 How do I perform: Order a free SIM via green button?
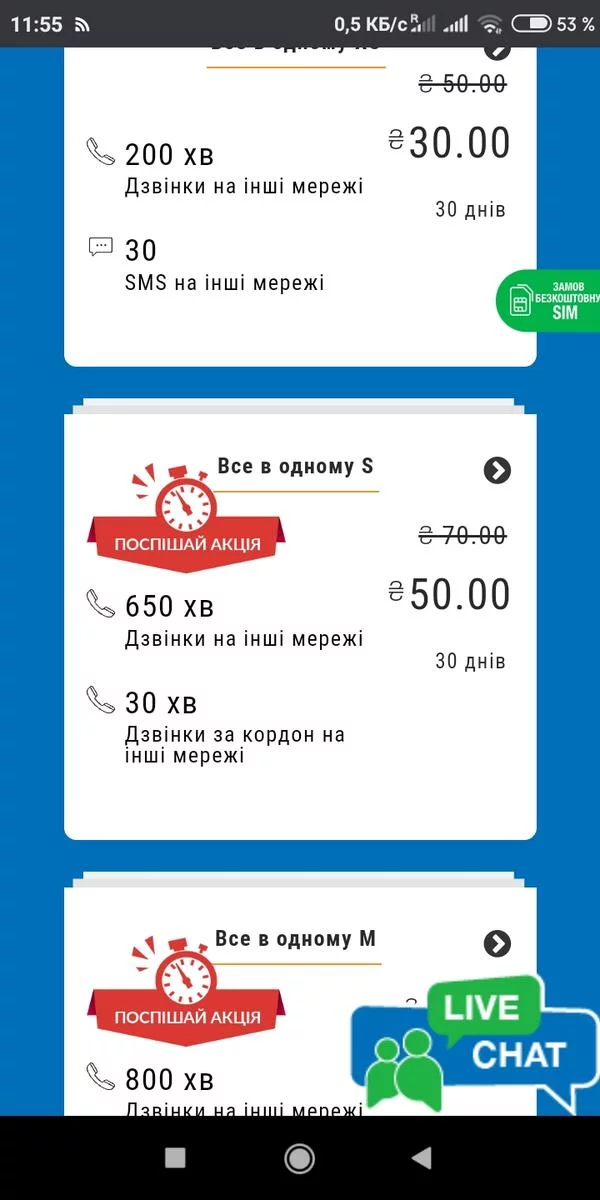pos(547,298)
